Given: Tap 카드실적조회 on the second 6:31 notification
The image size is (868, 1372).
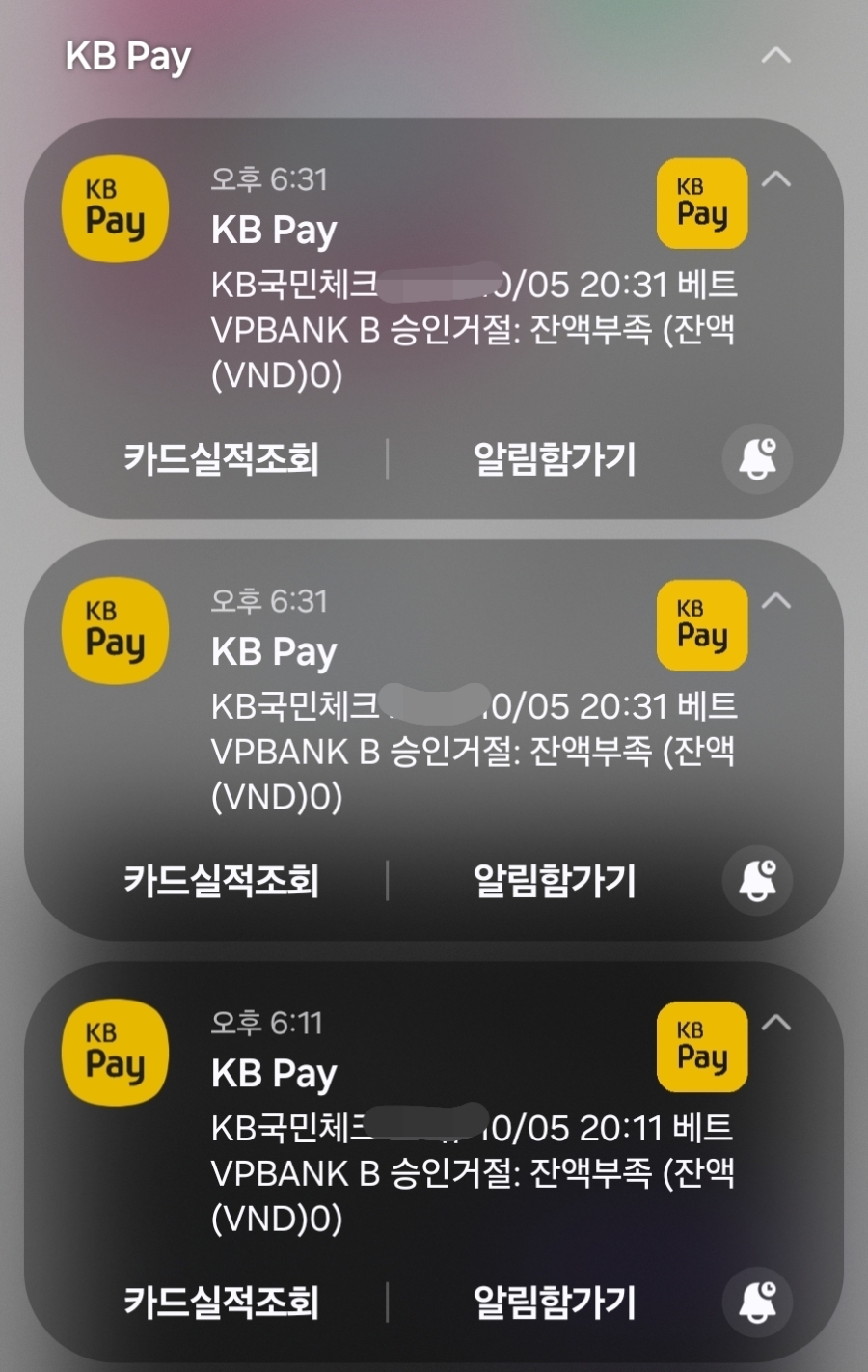Looking at the screenshot, I should [221, 880].
